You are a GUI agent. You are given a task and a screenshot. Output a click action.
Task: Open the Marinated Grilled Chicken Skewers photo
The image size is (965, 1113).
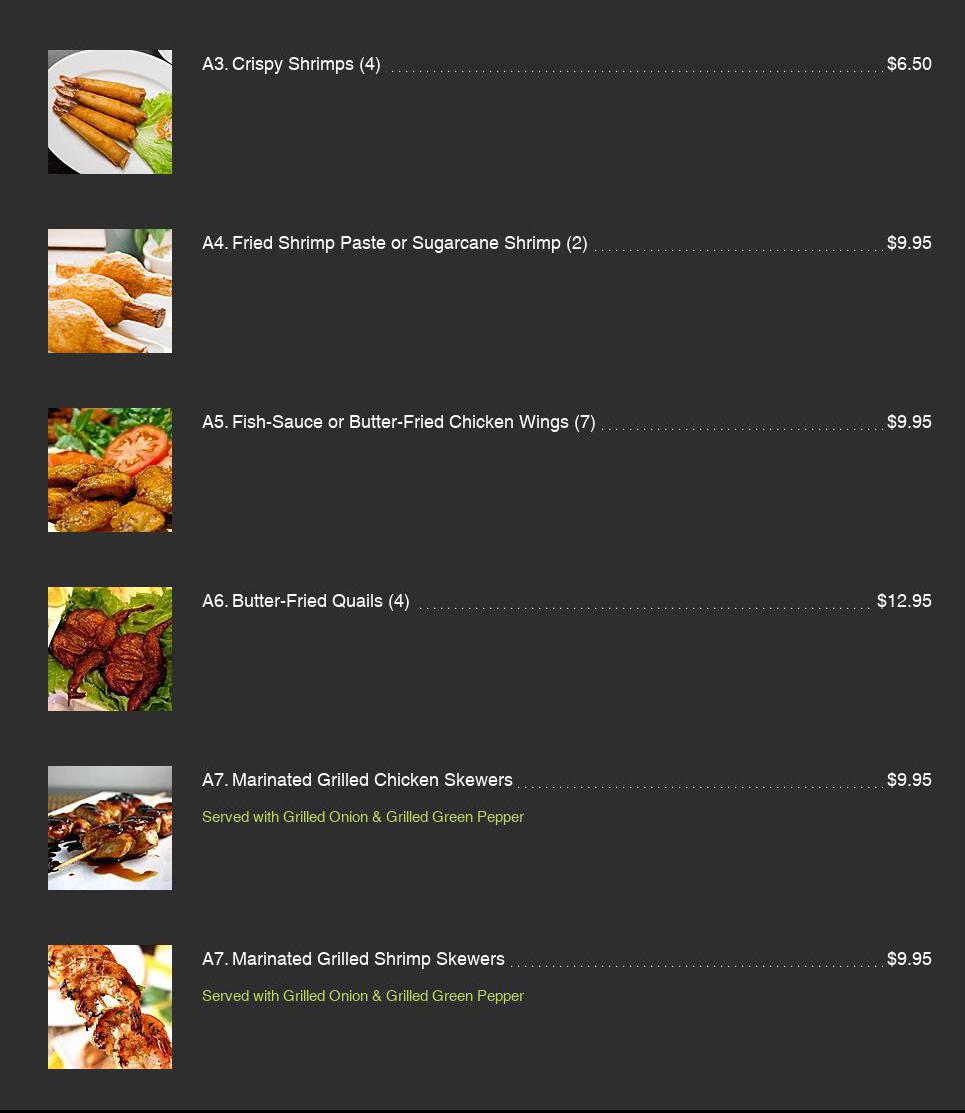110,828
